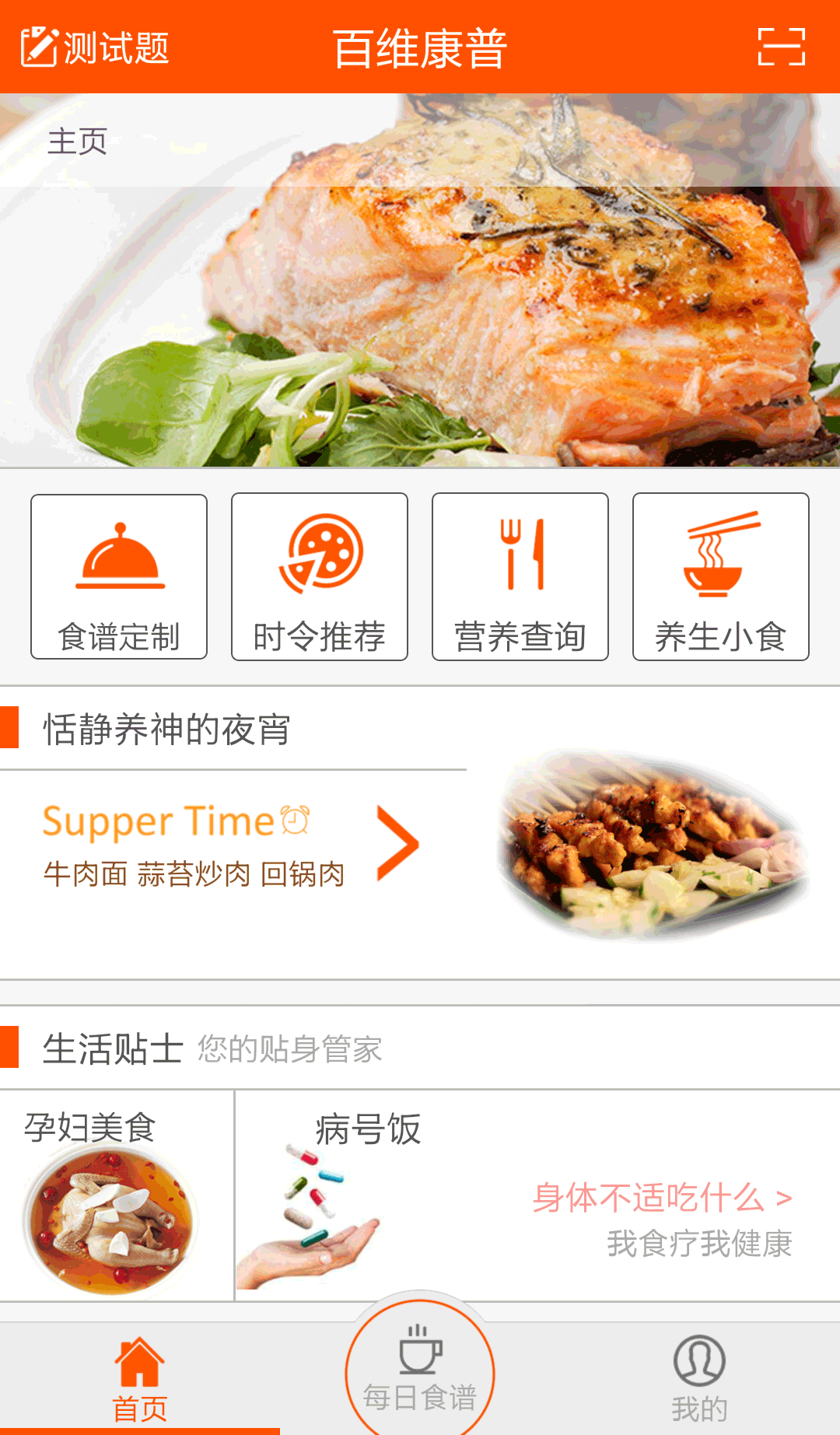This screenshot has width=840, height=1435.
Task: Select the 测试题 menu item
Action: (x=117, y=47)
